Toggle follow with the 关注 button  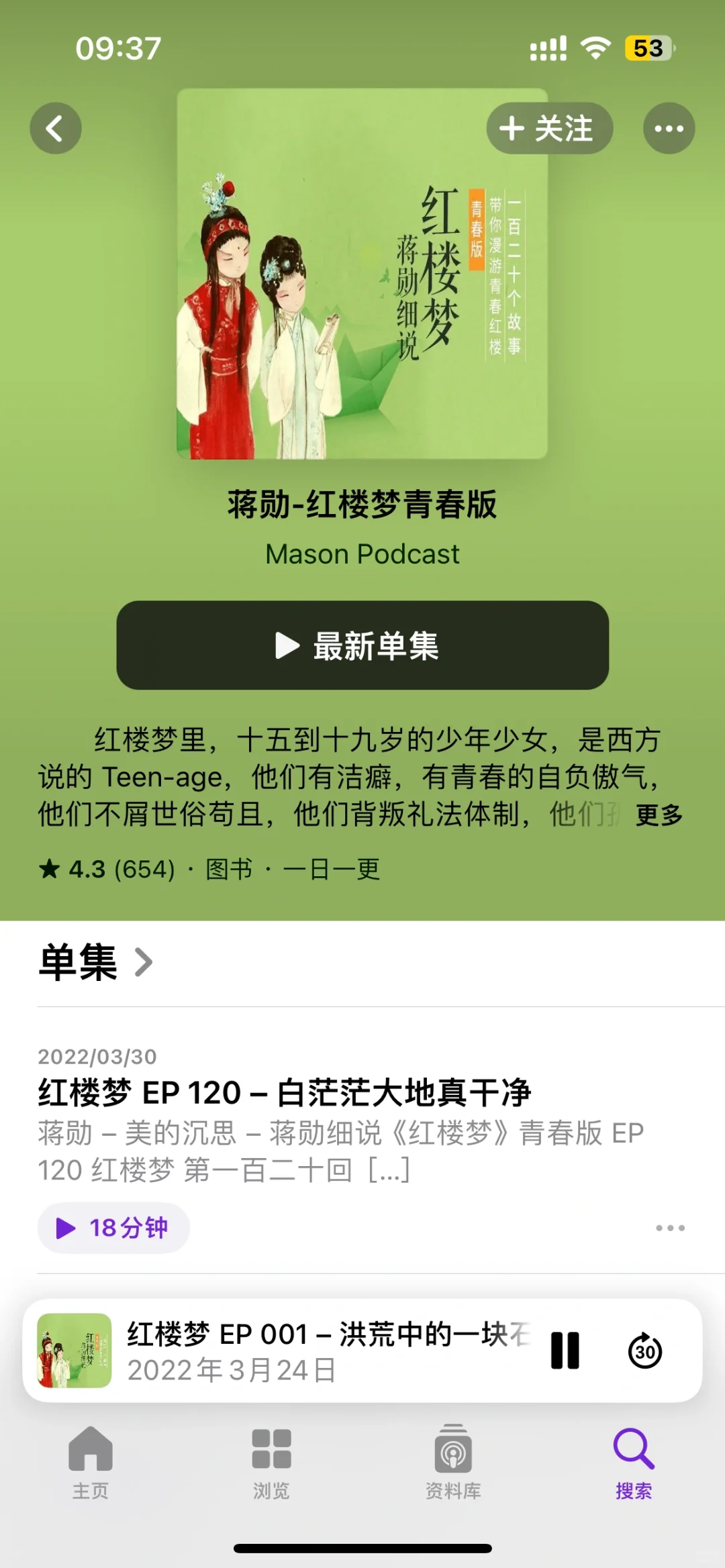[549, 129]
